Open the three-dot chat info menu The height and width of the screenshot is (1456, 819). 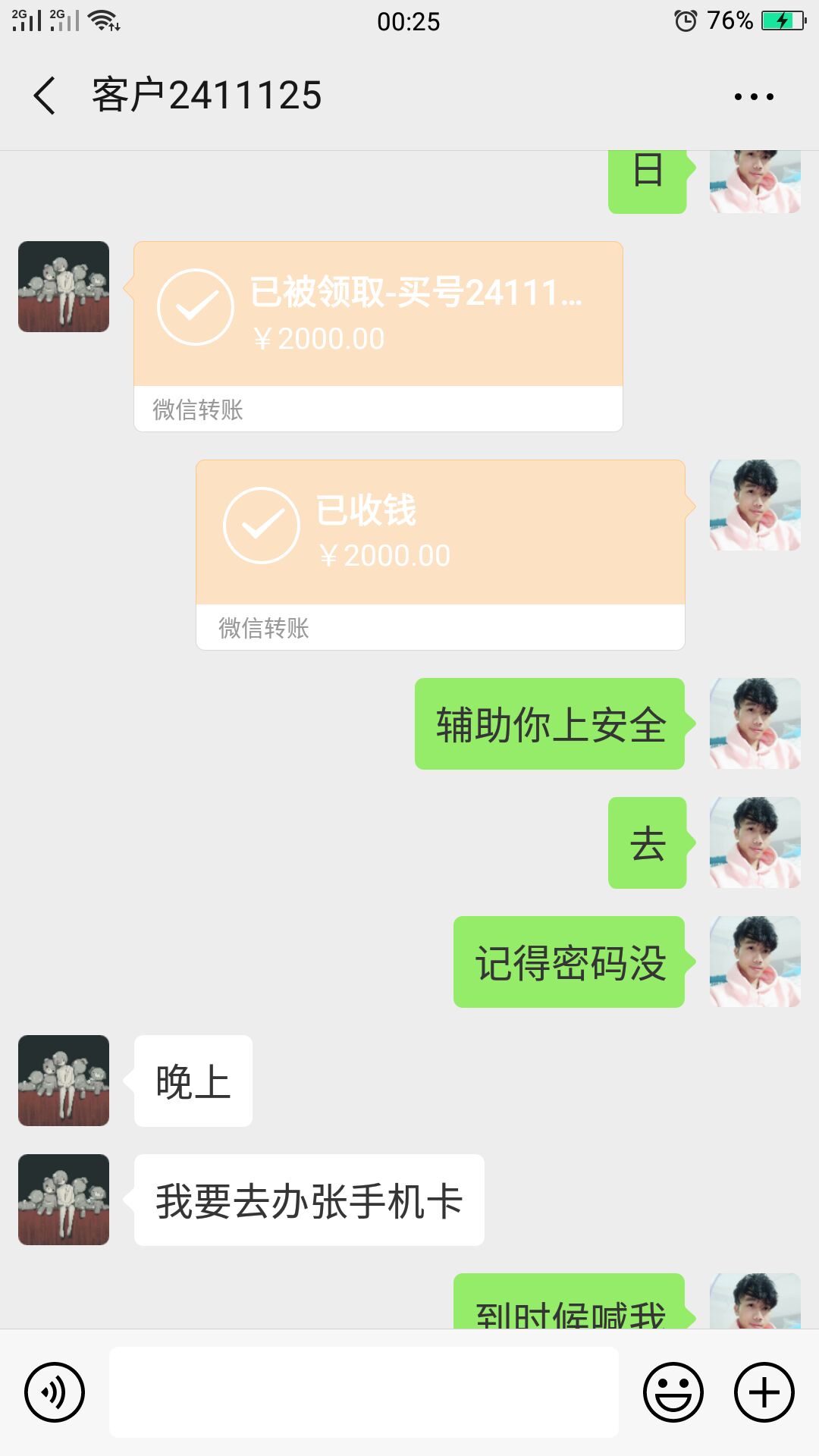click(753, 96)
